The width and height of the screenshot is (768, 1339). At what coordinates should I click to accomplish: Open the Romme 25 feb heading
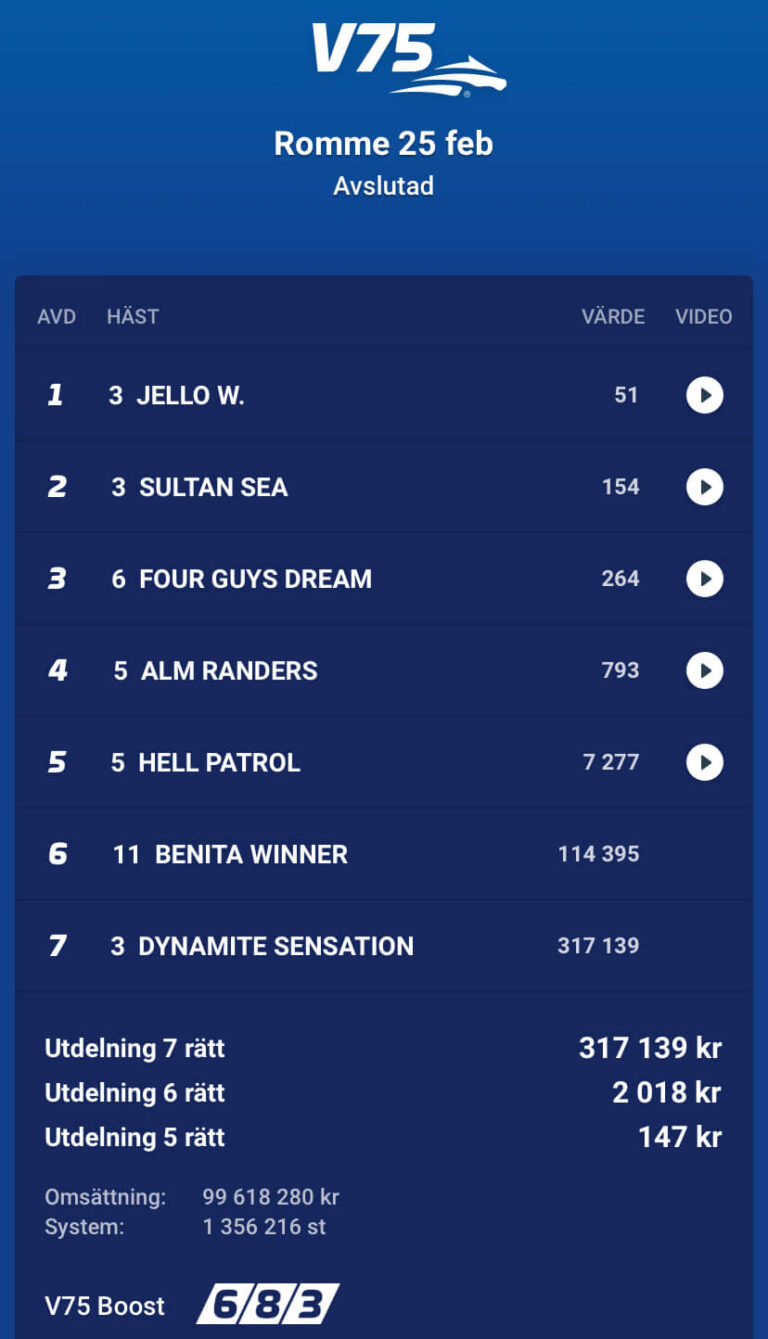coord(383,143)
